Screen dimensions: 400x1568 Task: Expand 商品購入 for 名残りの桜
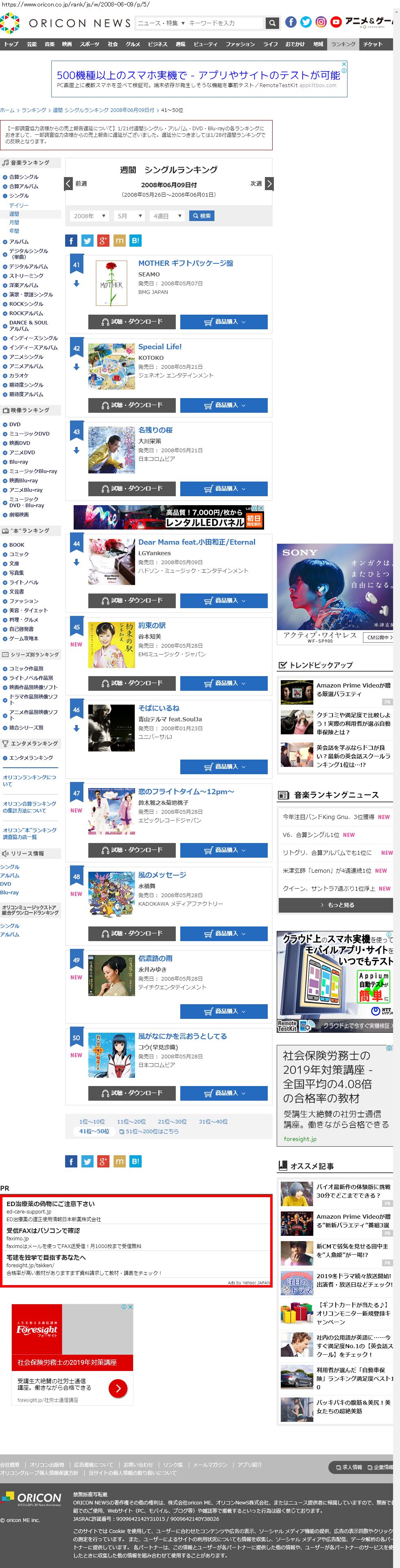(223, 489)
